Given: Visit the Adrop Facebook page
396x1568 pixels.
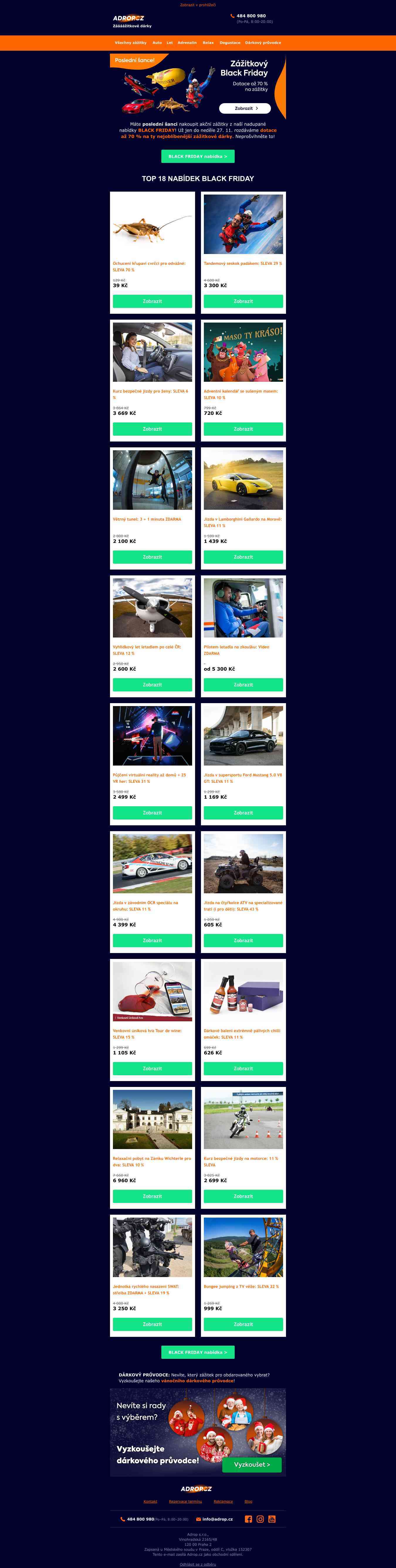Looking at the screenshot, I should [x=248, y=1519].
